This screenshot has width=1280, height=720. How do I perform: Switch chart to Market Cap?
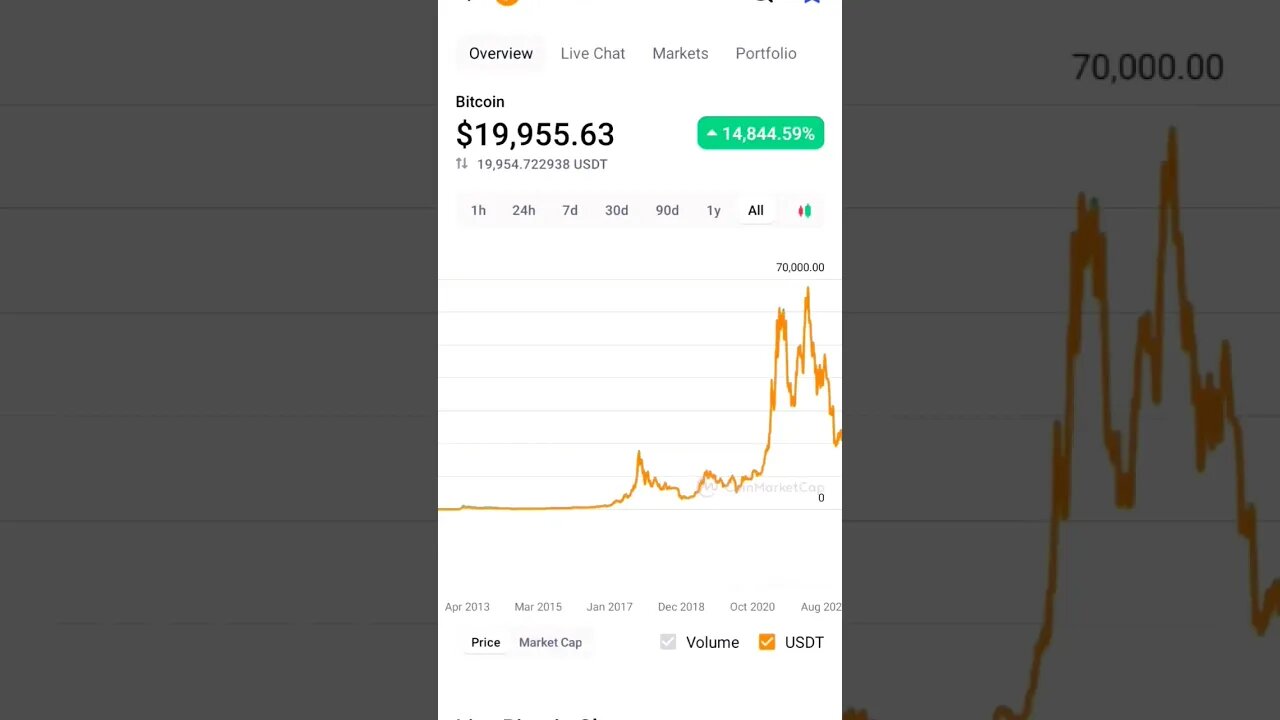point(550,643)
